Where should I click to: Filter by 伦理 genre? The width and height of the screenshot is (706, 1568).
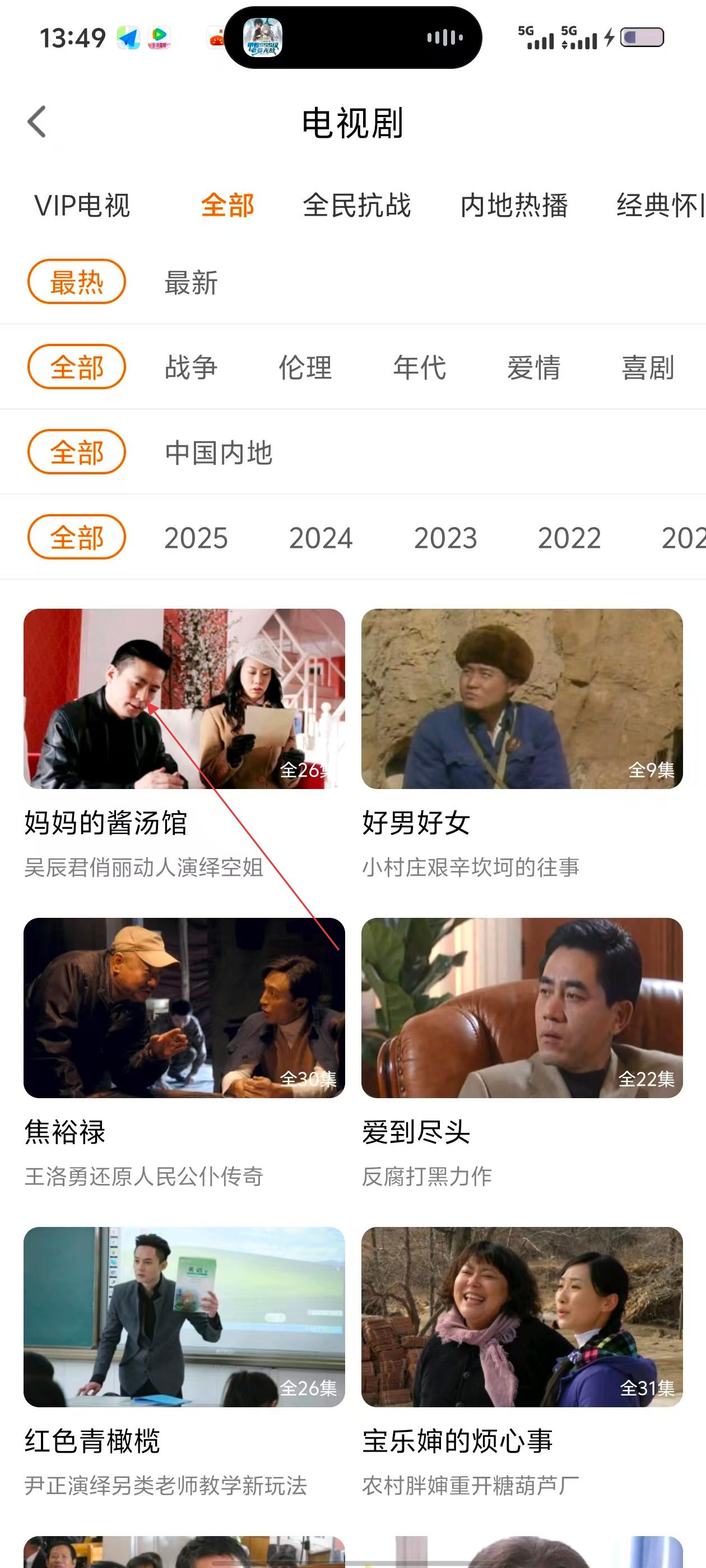click(305, 368)
